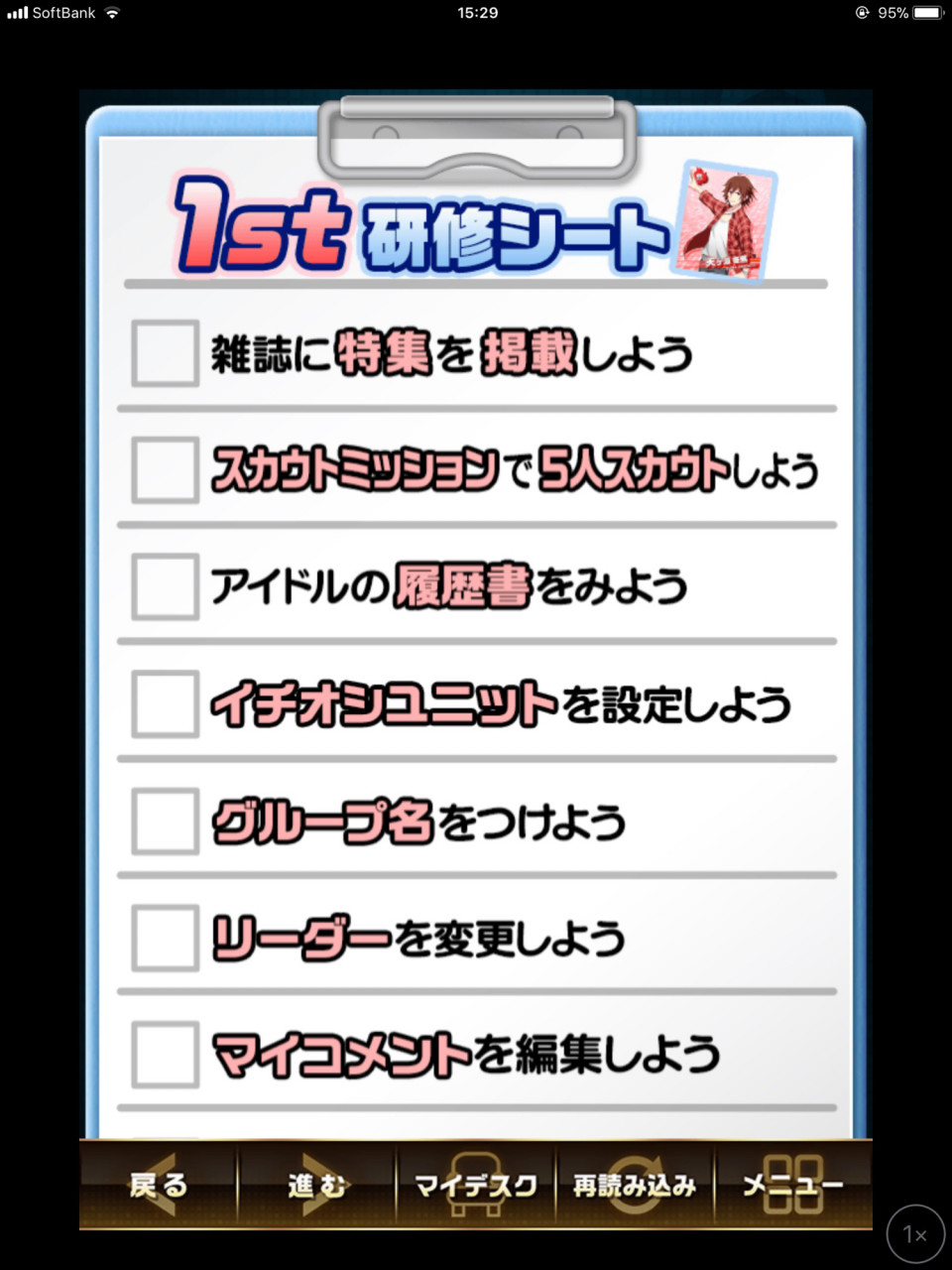The width and height of the screenshot is (952, 1270).
Task: Reload the page with 再読み込み
Action: tap(635, 1185)
